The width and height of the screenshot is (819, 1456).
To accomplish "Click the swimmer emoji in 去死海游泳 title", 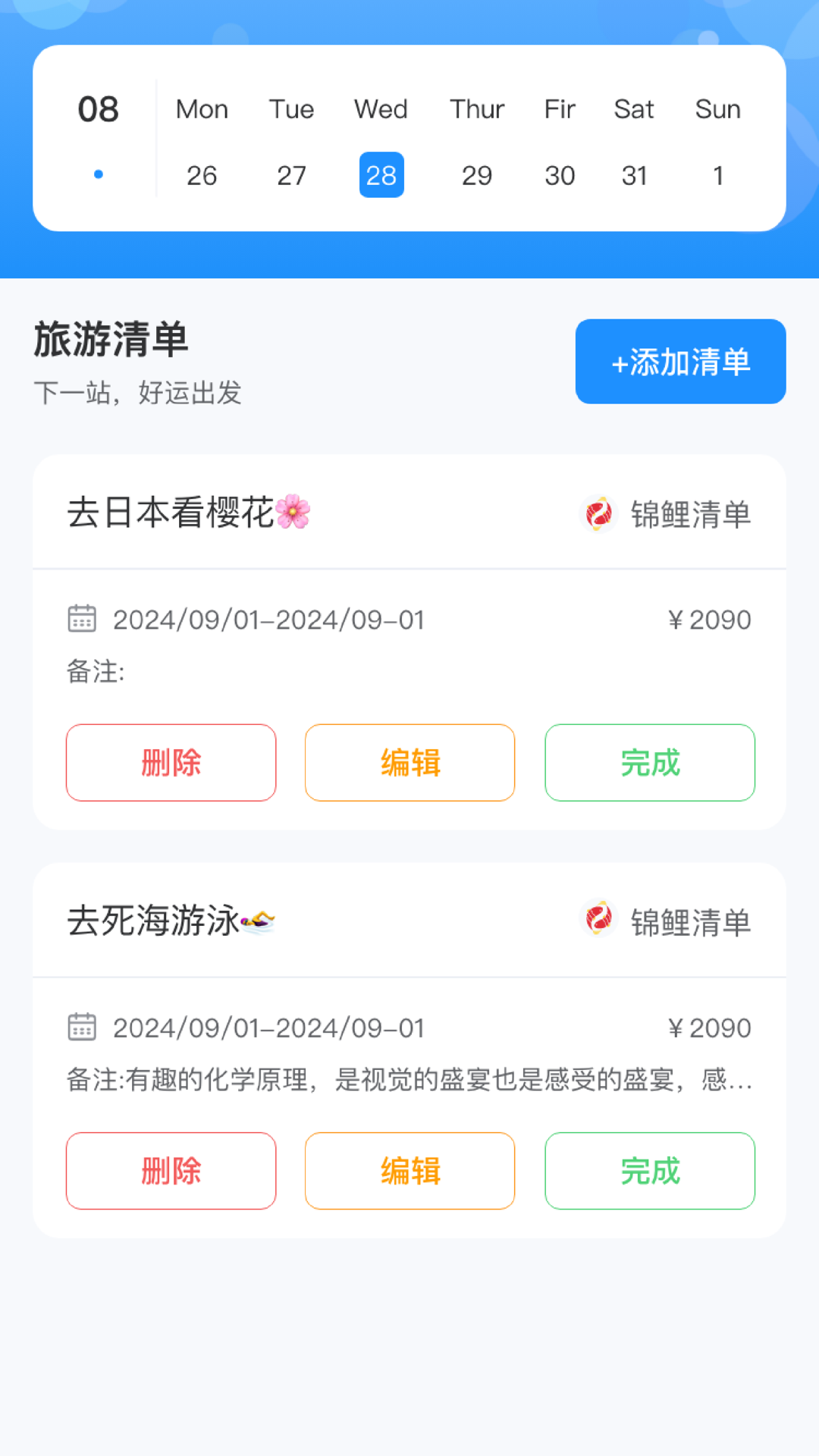I will 258,921.
